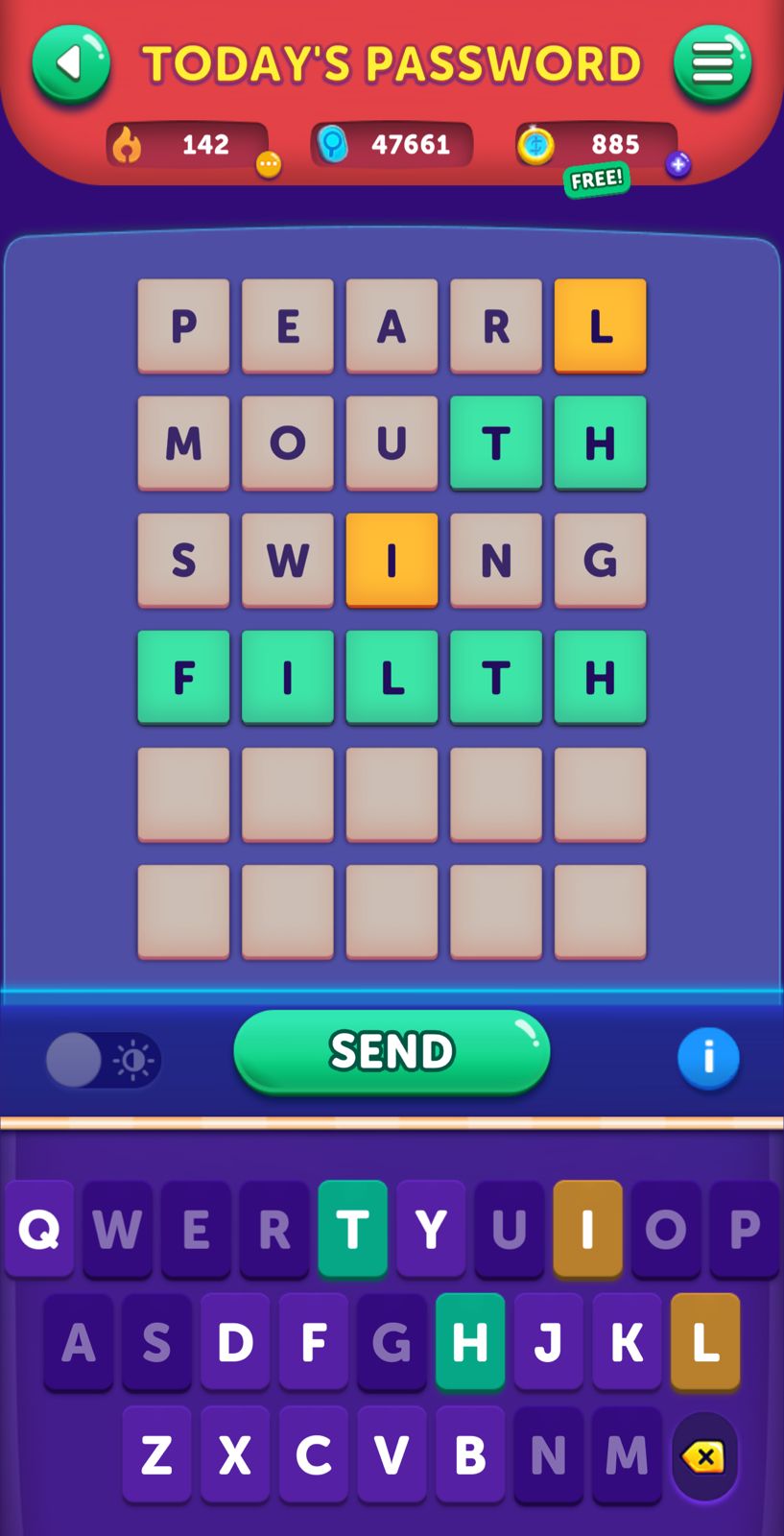Open the streak options beside 142

point(269,165)
